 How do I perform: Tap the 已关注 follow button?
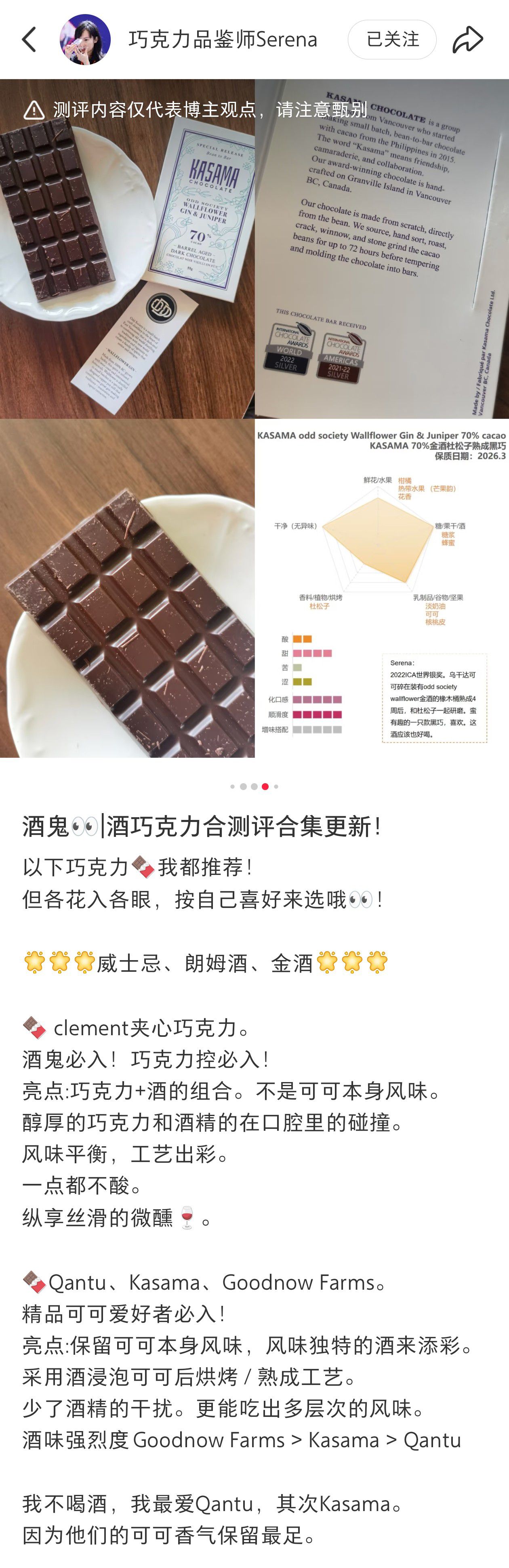(x=391, y=40)
